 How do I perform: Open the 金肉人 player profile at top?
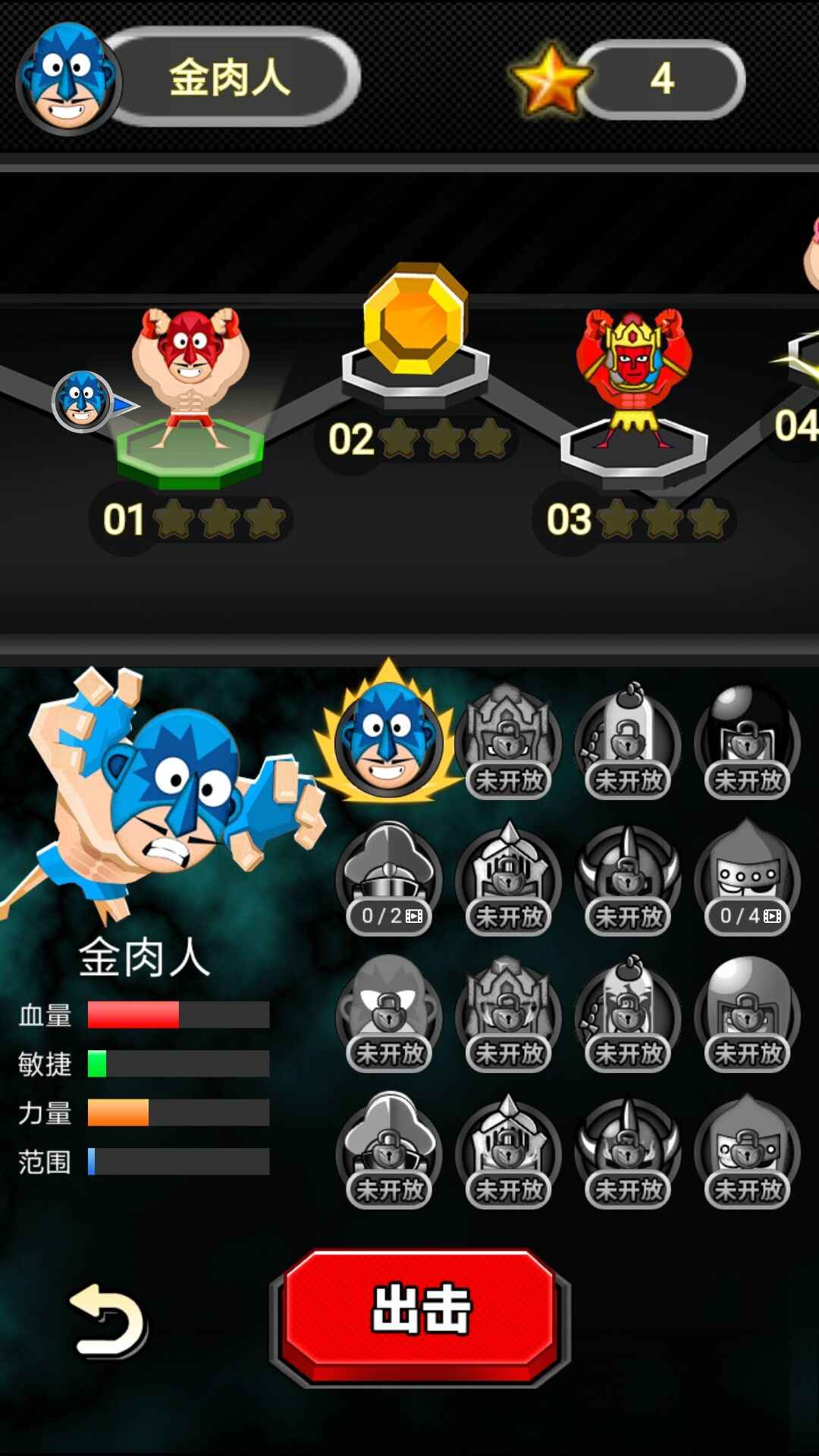[x=190, y=77]
